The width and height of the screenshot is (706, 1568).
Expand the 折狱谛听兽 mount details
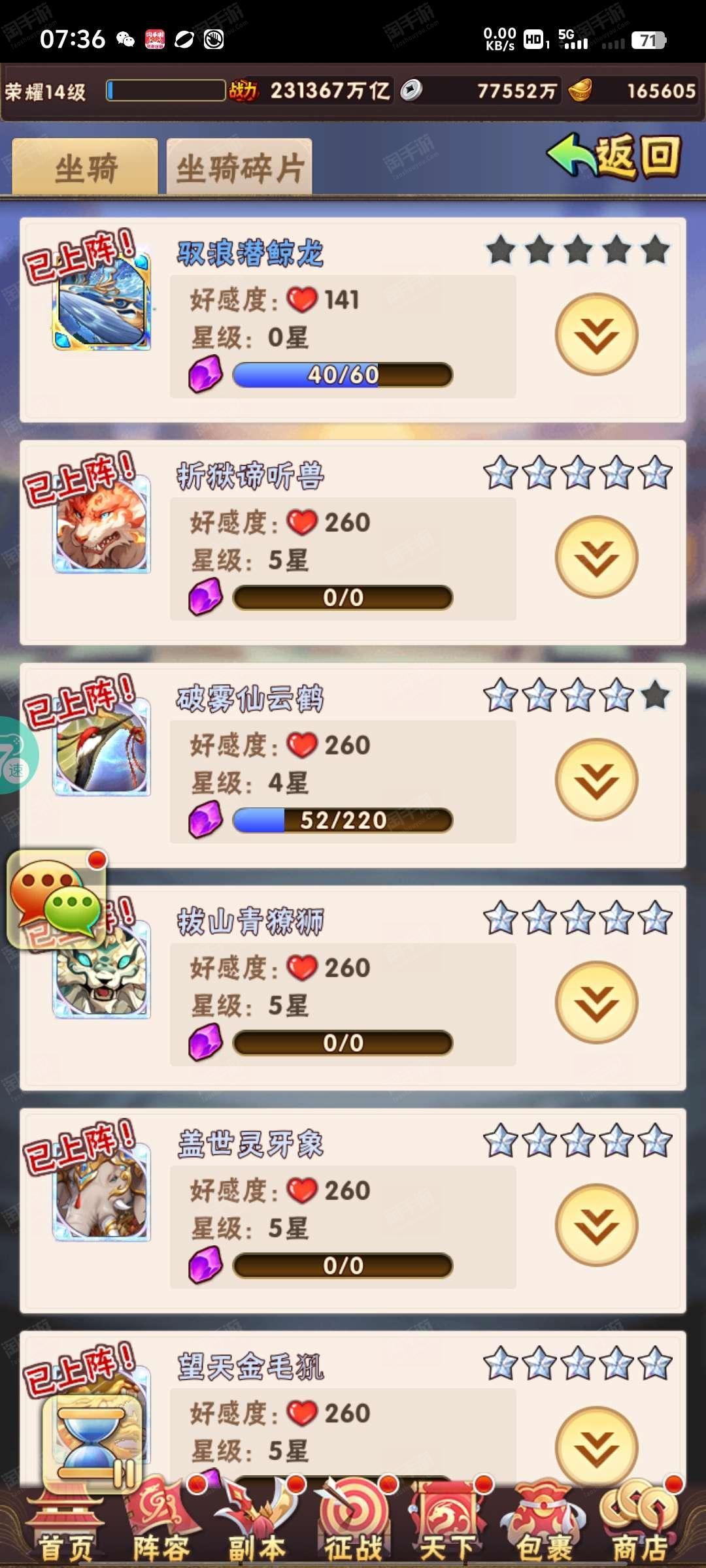(596, 557)
